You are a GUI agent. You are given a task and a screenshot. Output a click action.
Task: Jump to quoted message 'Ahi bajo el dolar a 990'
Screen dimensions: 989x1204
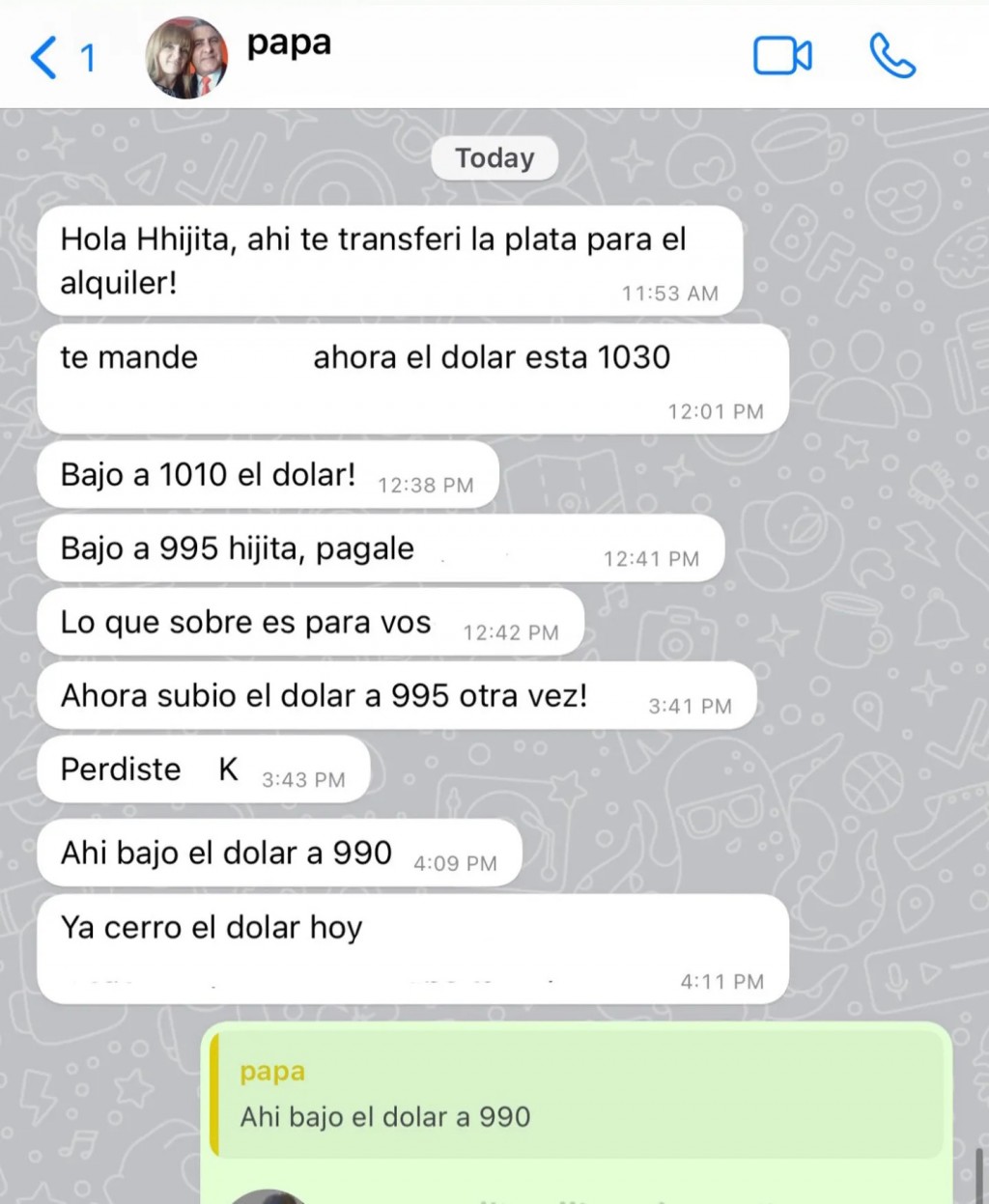pyautogui.click(x=577, y=1096)
